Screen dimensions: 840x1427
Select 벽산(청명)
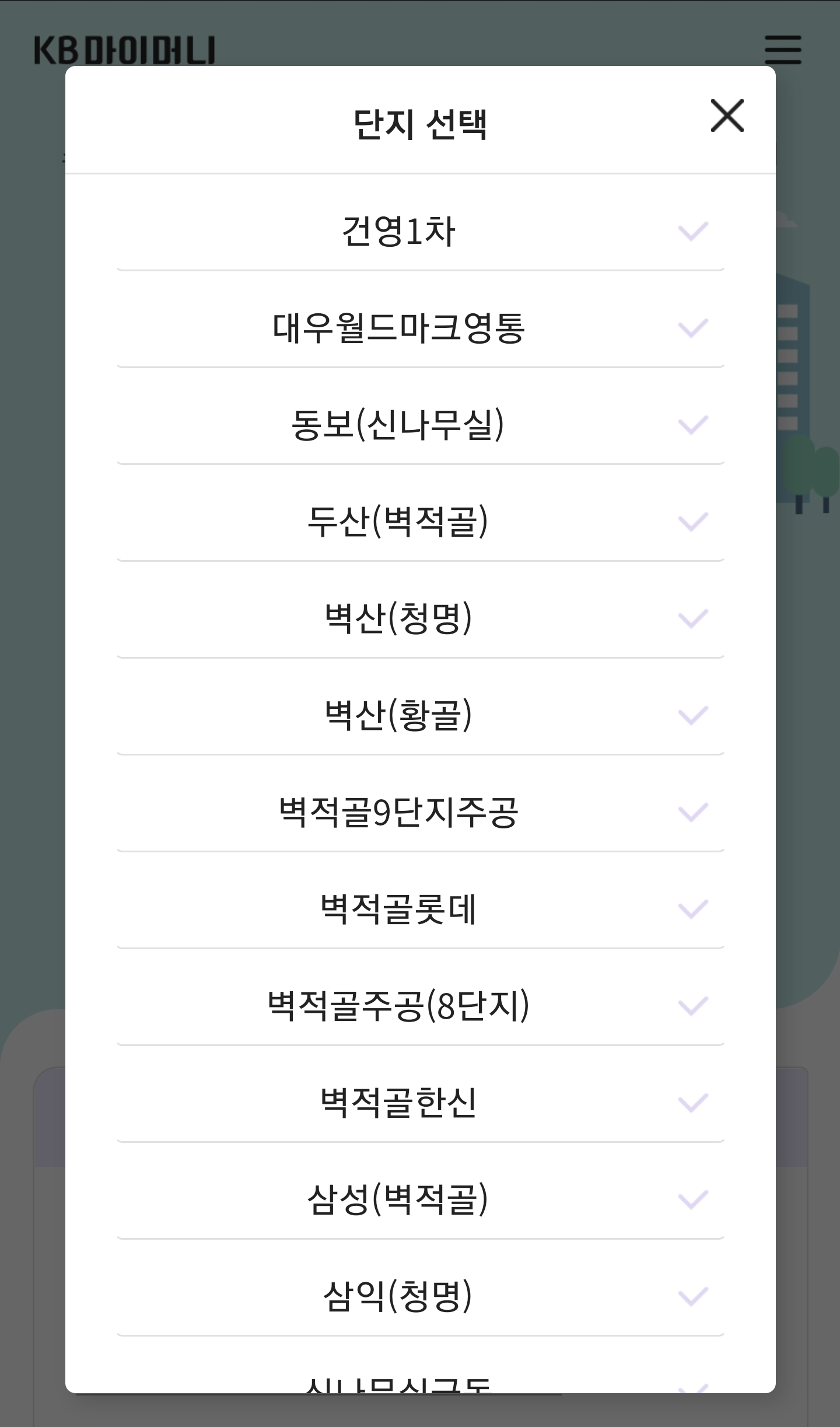pos(420,619)
